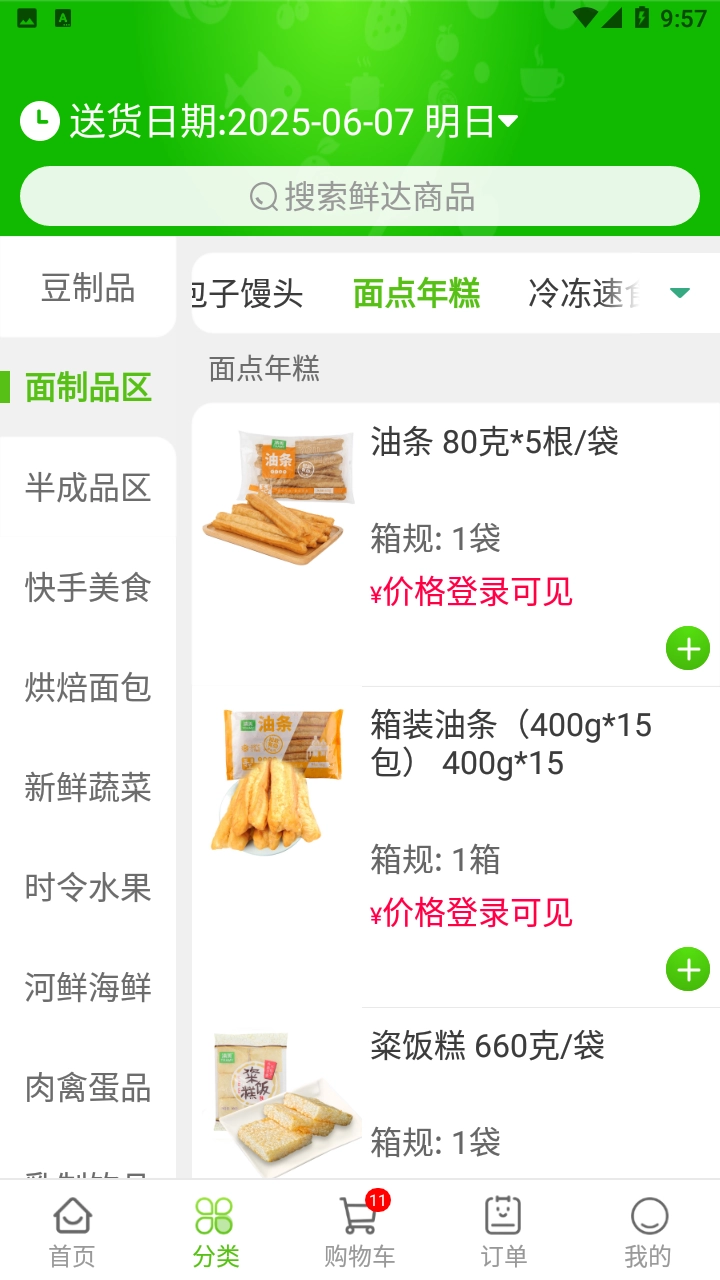720x1280 pixels.
Task: Switch to 肉禽蛋品 category
Action: [x=88, y=1088]
